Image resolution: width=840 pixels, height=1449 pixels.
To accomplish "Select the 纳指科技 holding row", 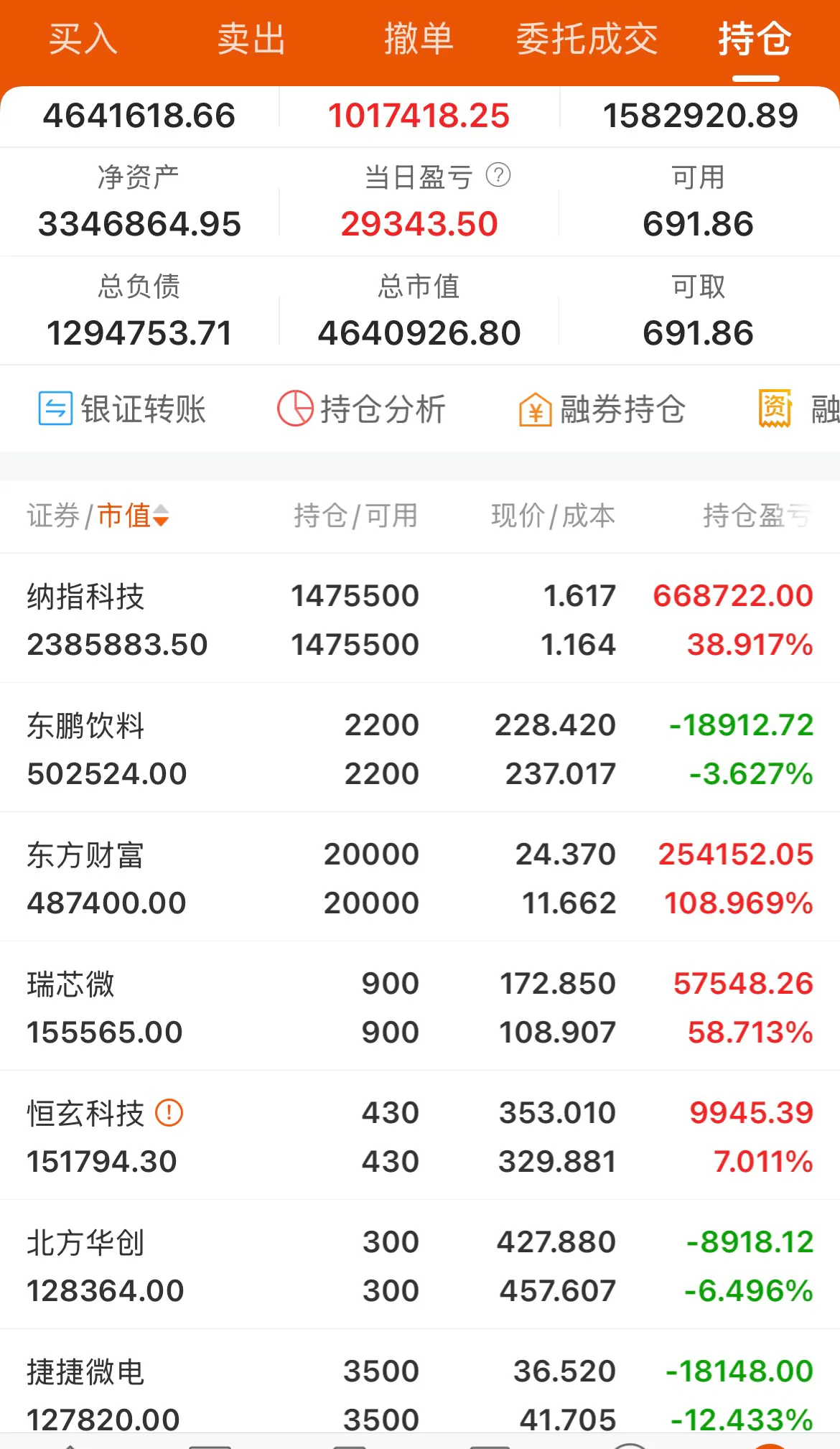I will coord(420,619).
